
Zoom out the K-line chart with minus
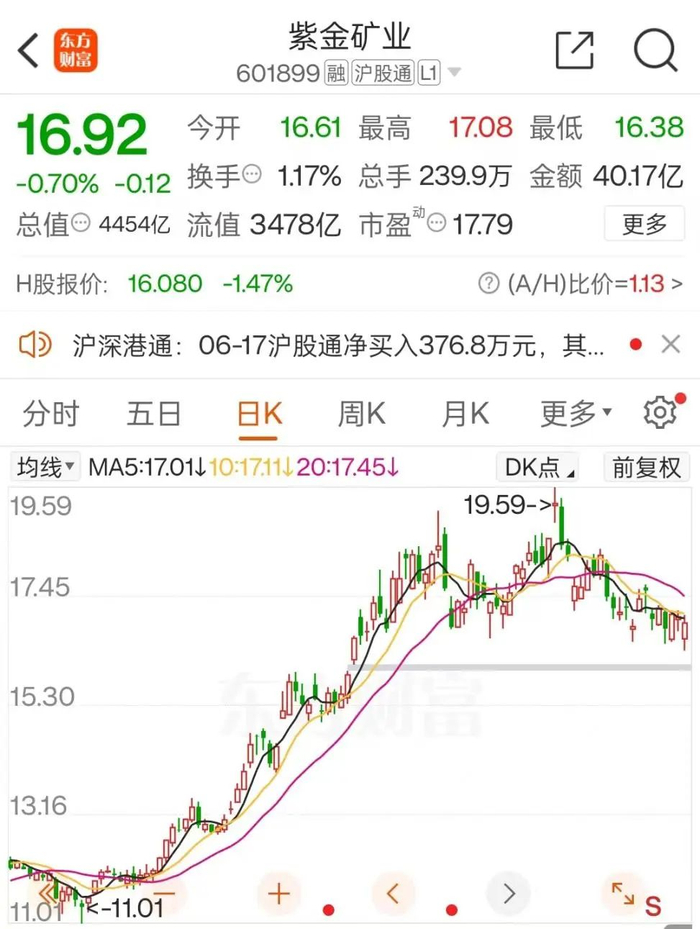pos(164,893)
